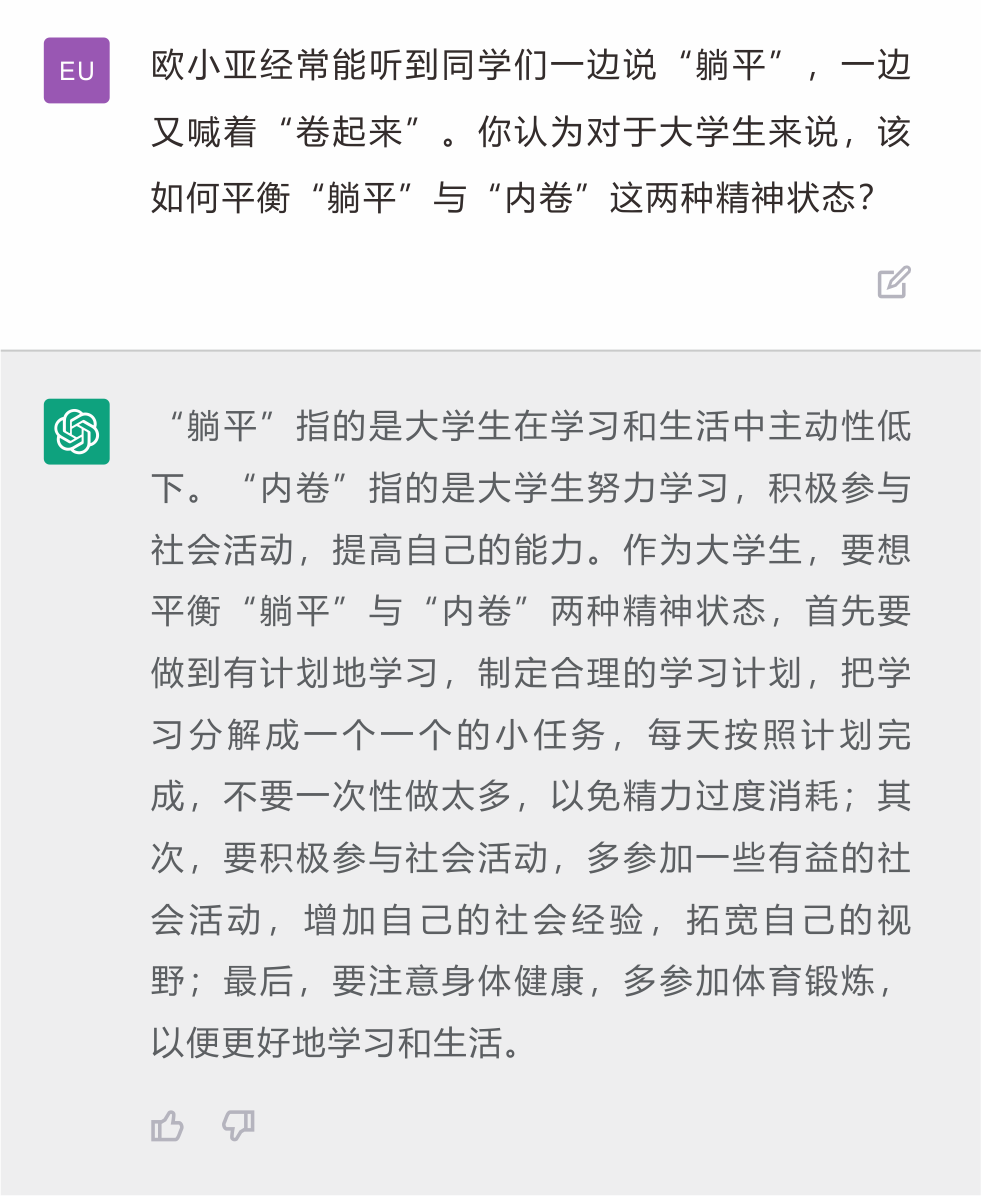
Task: Edit the user's question message
Action: (894, 282)
